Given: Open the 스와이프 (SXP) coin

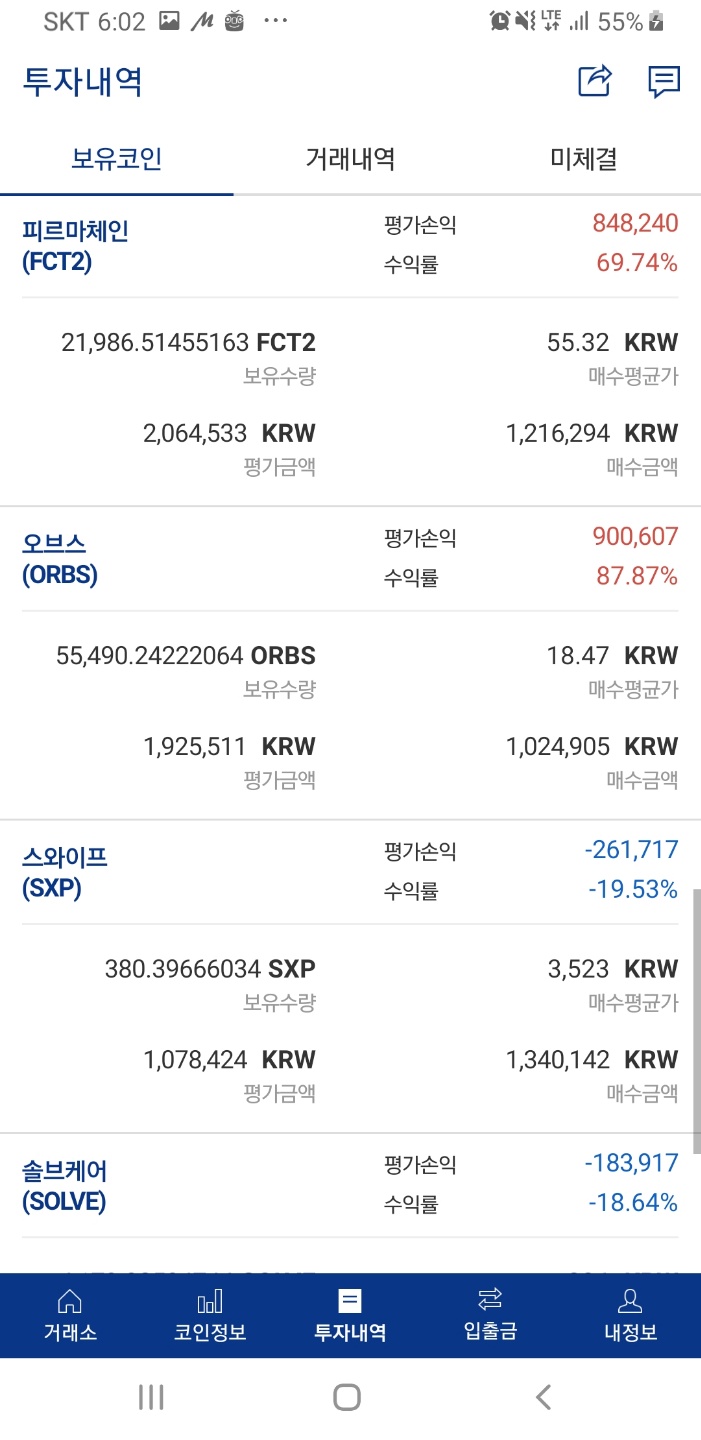Looking at the screenshot, I should point(65,872).
